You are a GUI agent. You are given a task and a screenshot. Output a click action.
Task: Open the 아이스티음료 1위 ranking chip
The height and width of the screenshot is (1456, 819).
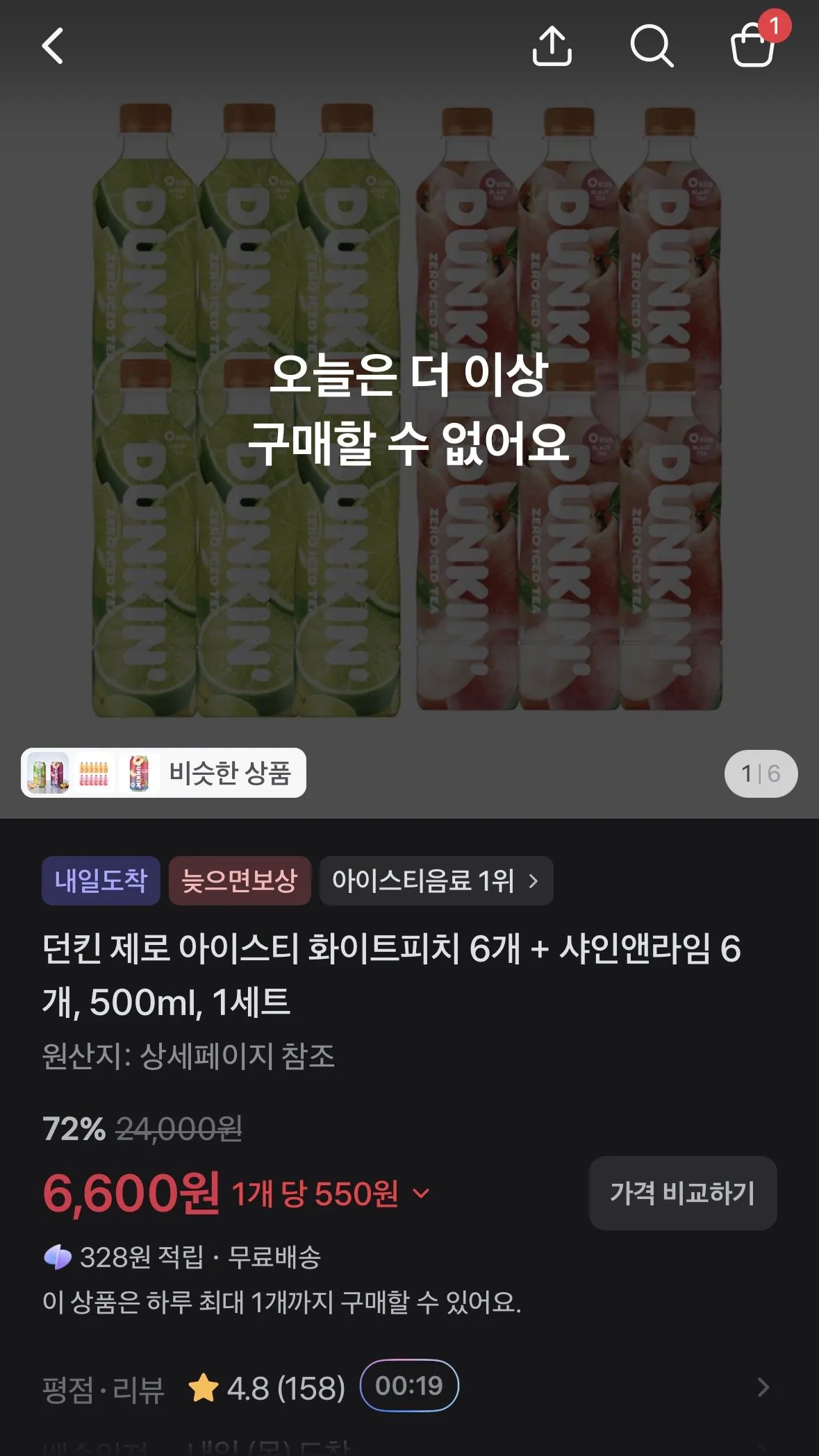pos(436,880)
